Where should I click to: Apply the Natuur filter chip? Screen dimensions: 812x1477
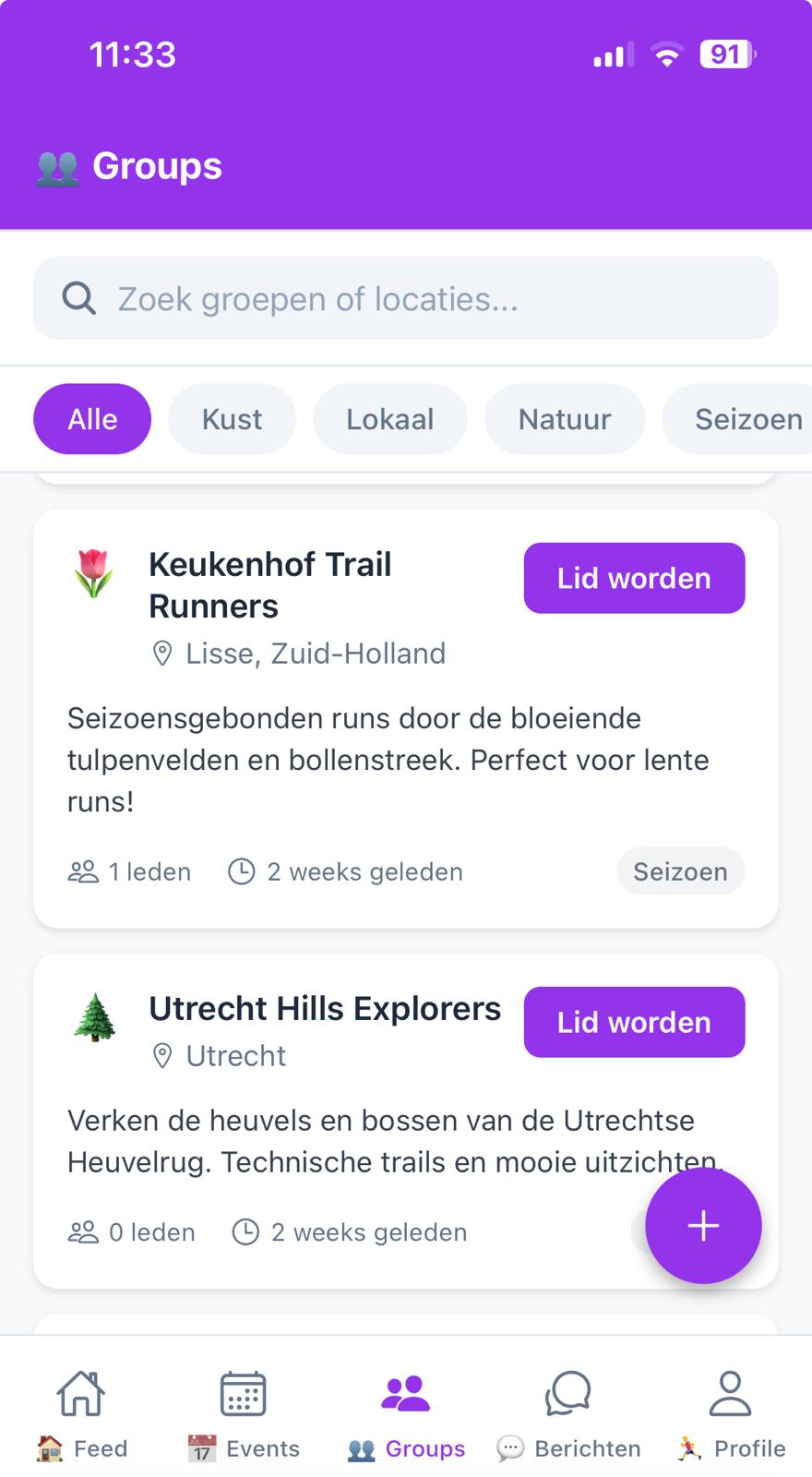[x=564, y=419]
